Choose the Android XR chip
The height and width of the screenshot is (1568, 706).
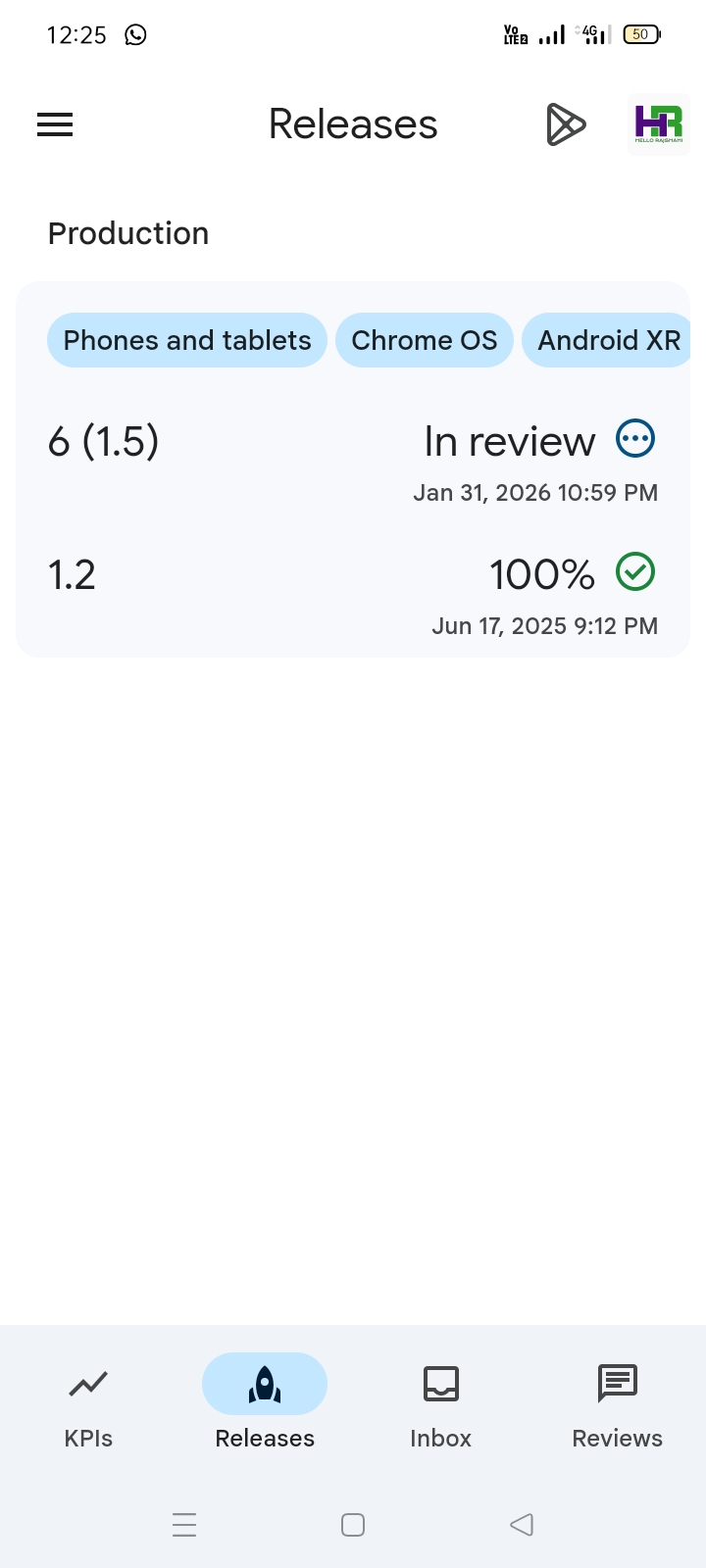click(608, 340)
